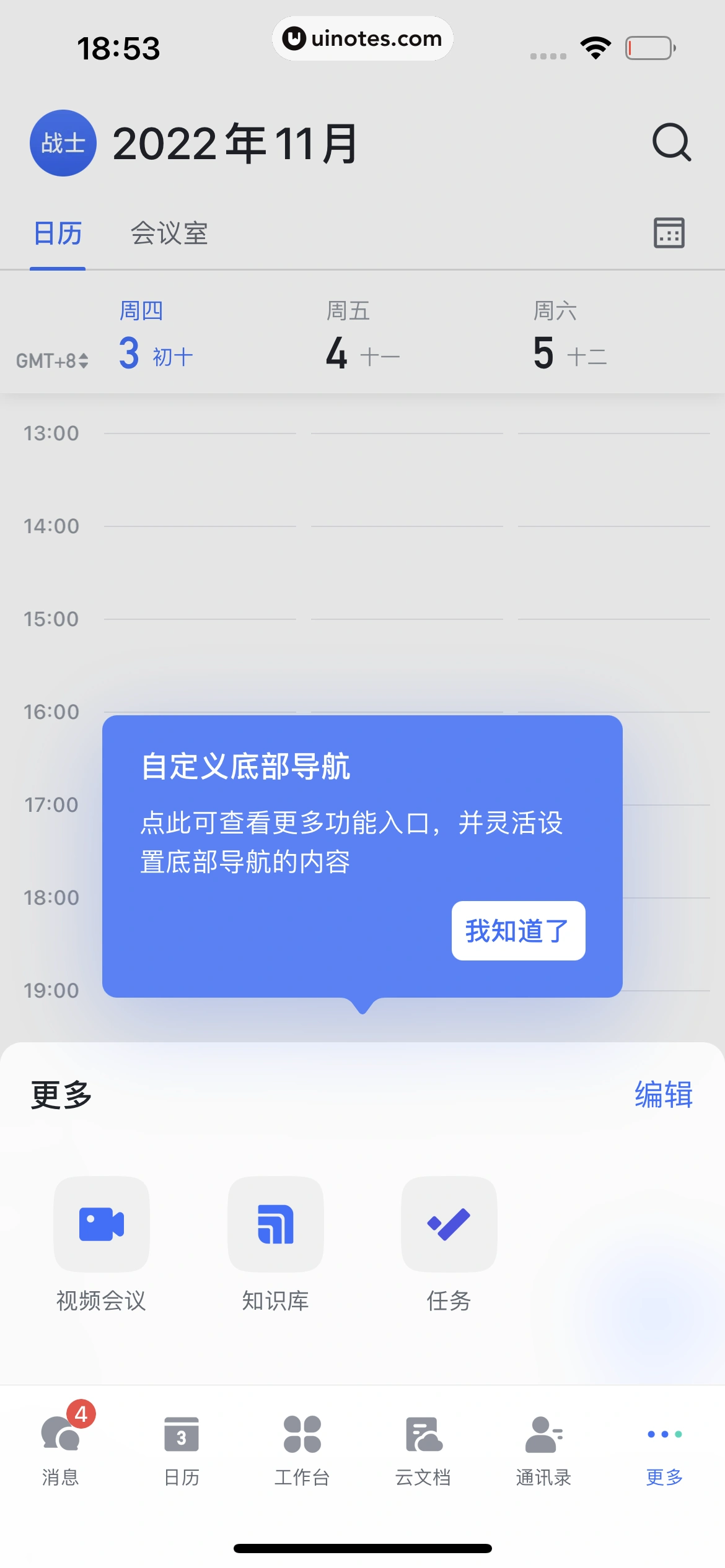Tap 编辑 to edit bottom navigation
This screenshot has height=1568, width=725.
pyautogui.click(x=664, y=1092)
